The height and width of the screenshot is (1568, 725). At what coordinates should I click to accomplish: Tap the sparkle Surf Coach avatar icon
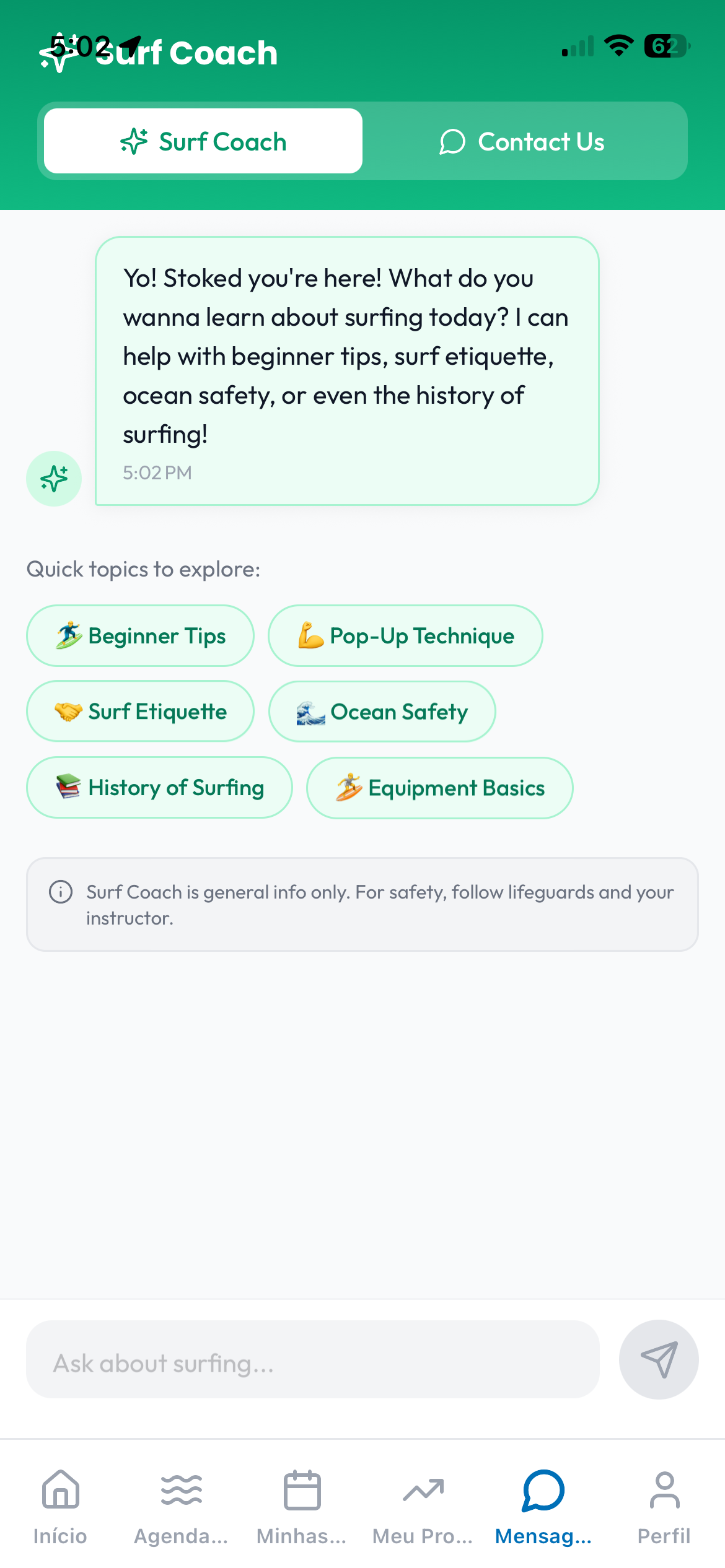53,478
